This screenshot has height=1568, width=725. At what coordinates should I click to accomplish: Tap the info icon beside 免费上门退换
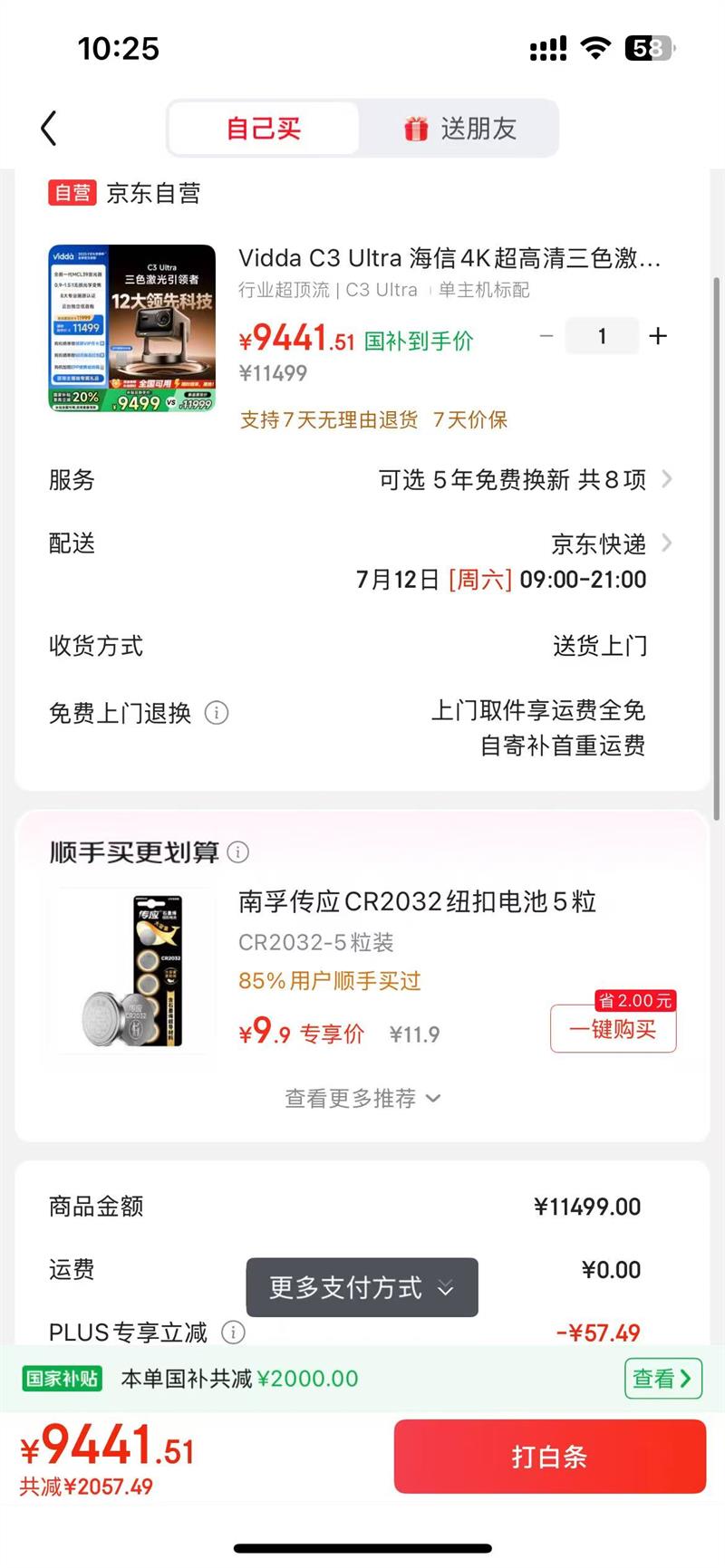217,713
